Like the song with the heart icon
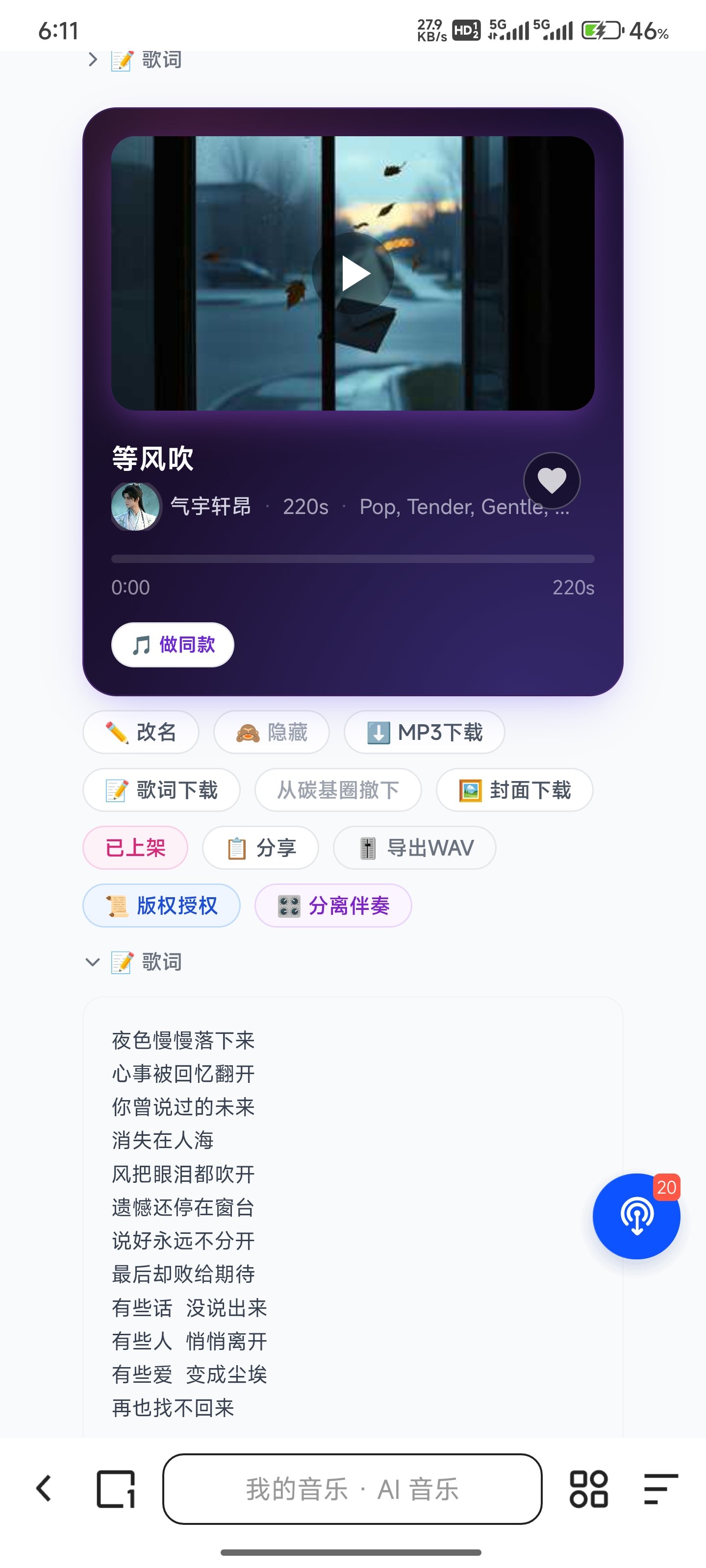 coord(551,480)
